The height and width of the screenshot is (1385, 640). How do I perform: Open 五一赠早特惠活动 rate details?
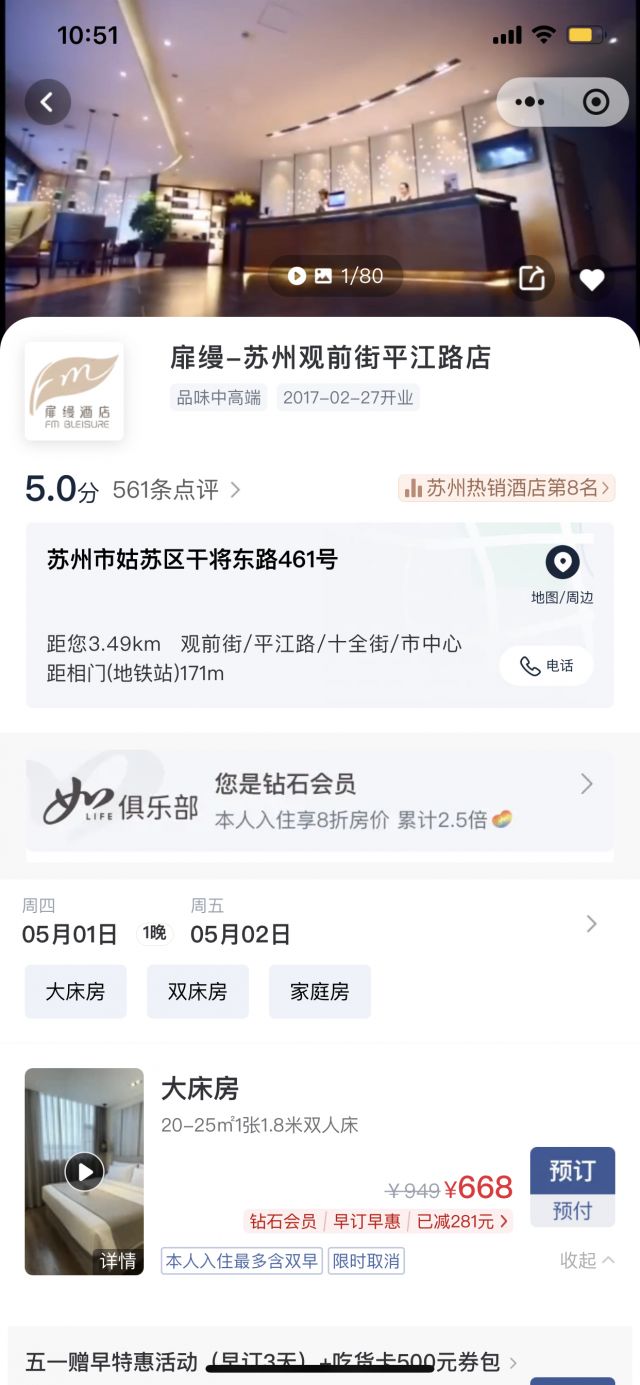(x=270, y=1362)
